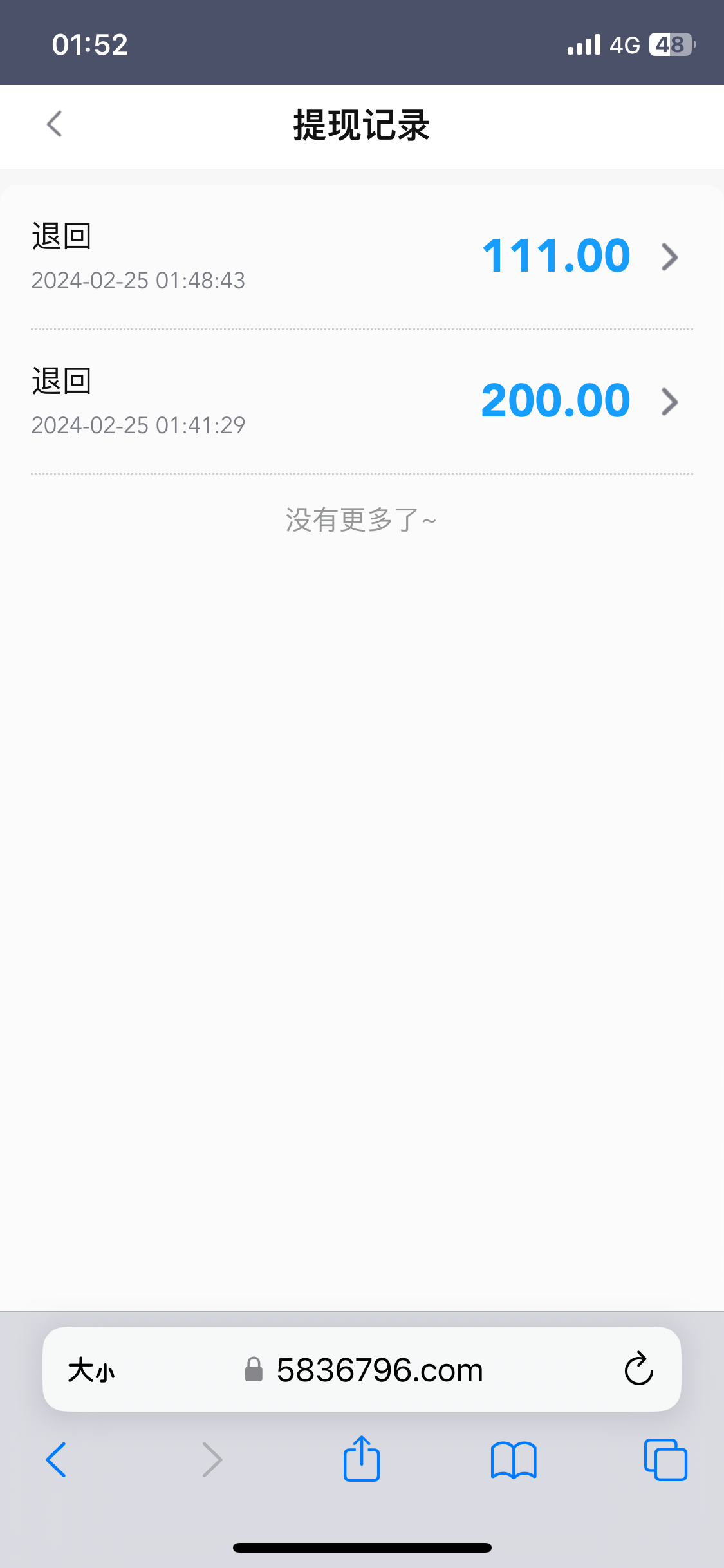
Task: Expand the chevron next to 111.00
Action: coord(669,257)
